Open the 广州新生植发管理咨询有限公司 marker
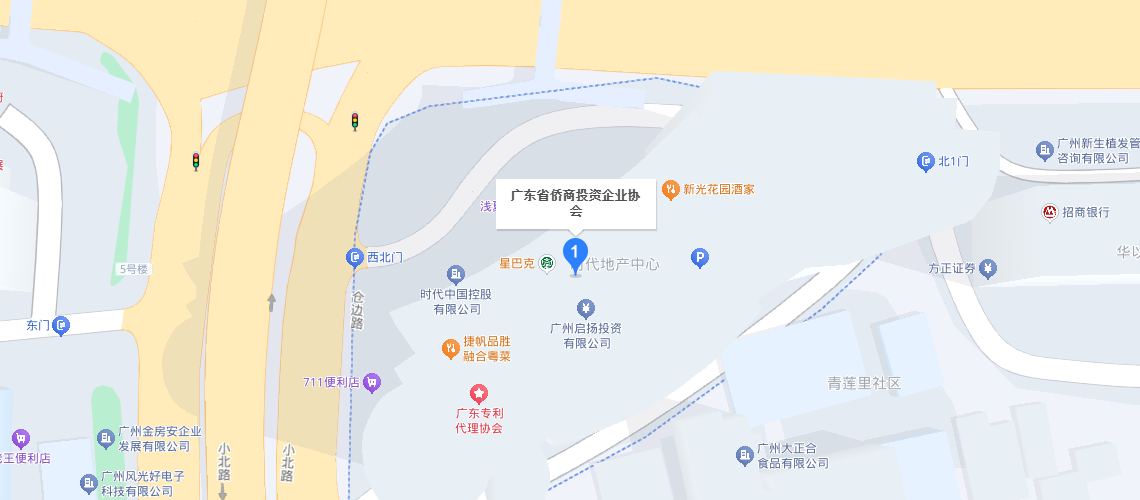This screenshot has width=1140, height=500. pos(1045,151)
